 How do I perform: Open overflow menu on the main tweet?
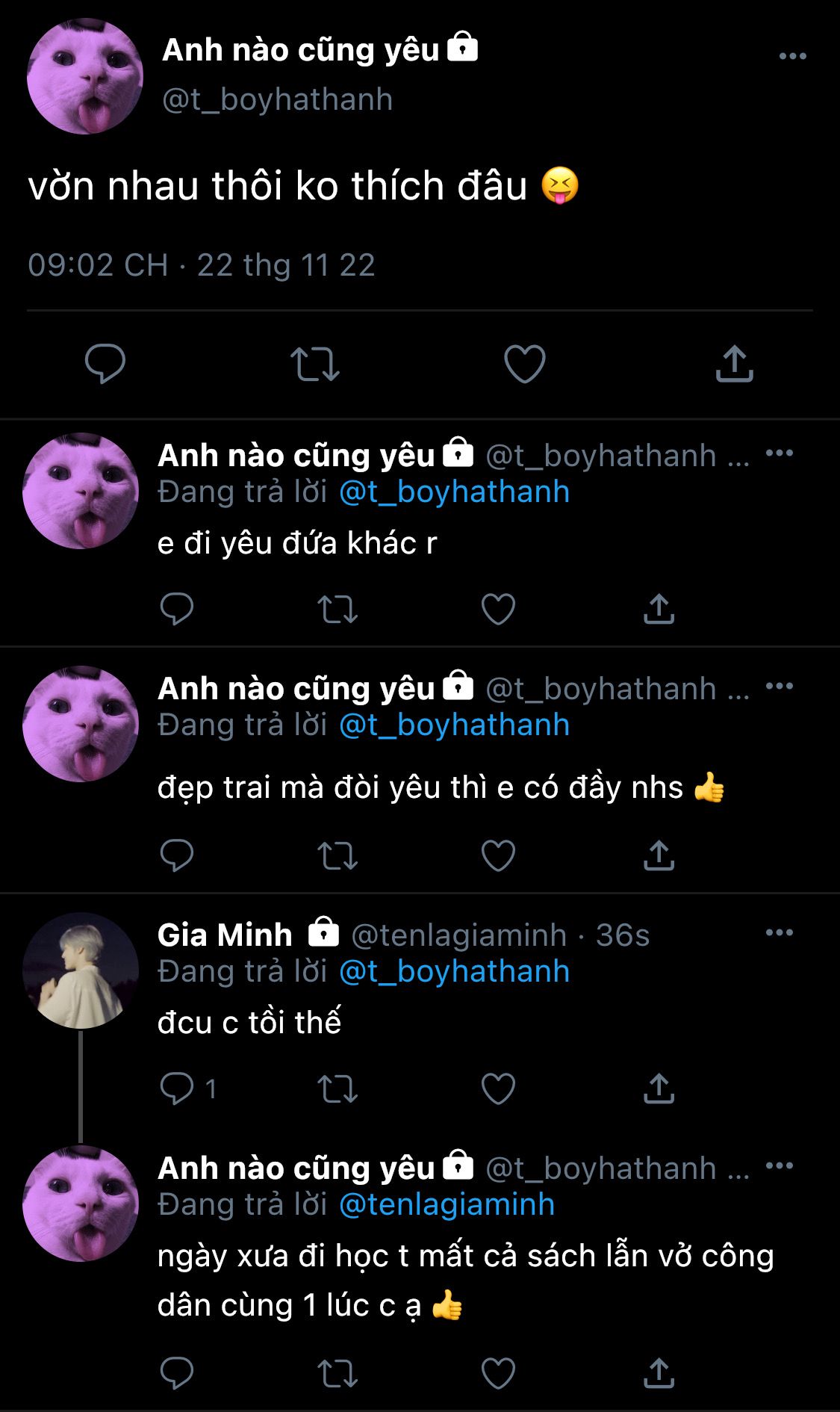pos(792,56)
